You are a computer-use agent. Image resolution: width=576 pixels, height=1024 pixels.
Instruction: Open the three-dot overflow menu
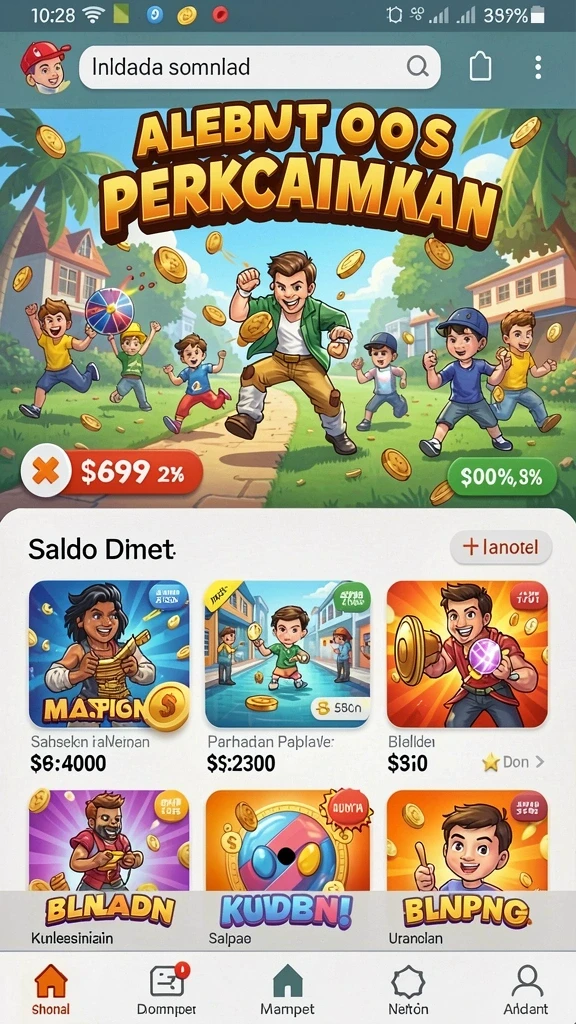point(537,67)
